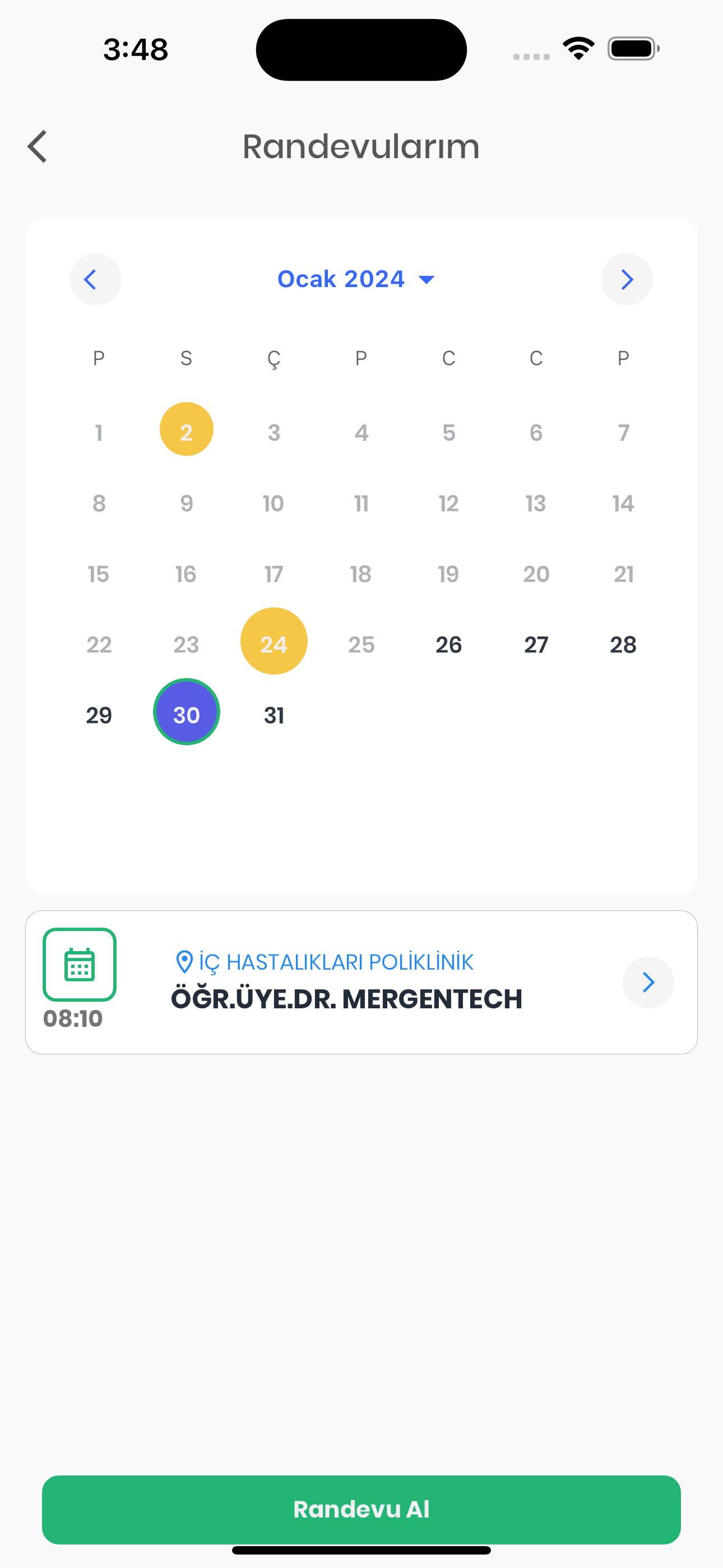
Task: Go to next month in calendar
Action: pos(627,279)
